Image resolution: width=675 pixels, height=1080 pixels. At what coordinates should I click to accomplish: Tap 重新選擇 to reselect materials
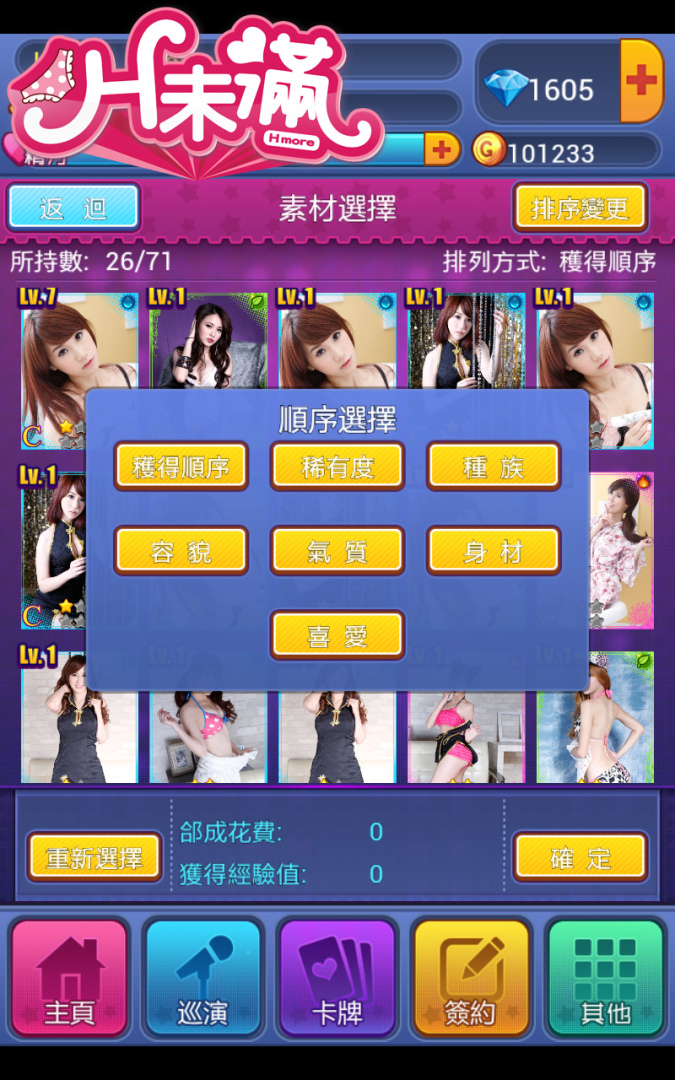pos(95,857)
